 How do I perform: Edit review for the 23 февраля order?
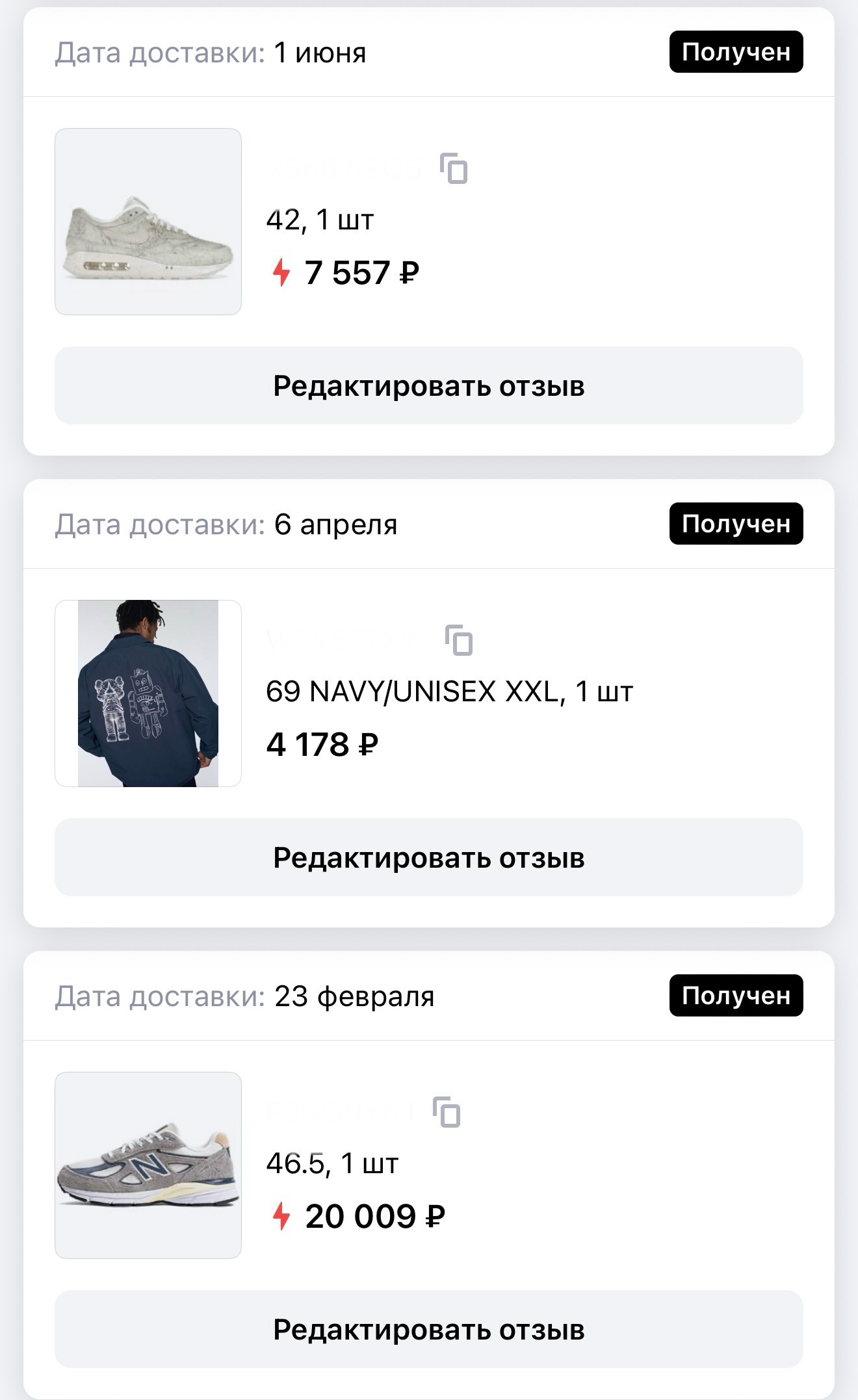coord(429,1329)
